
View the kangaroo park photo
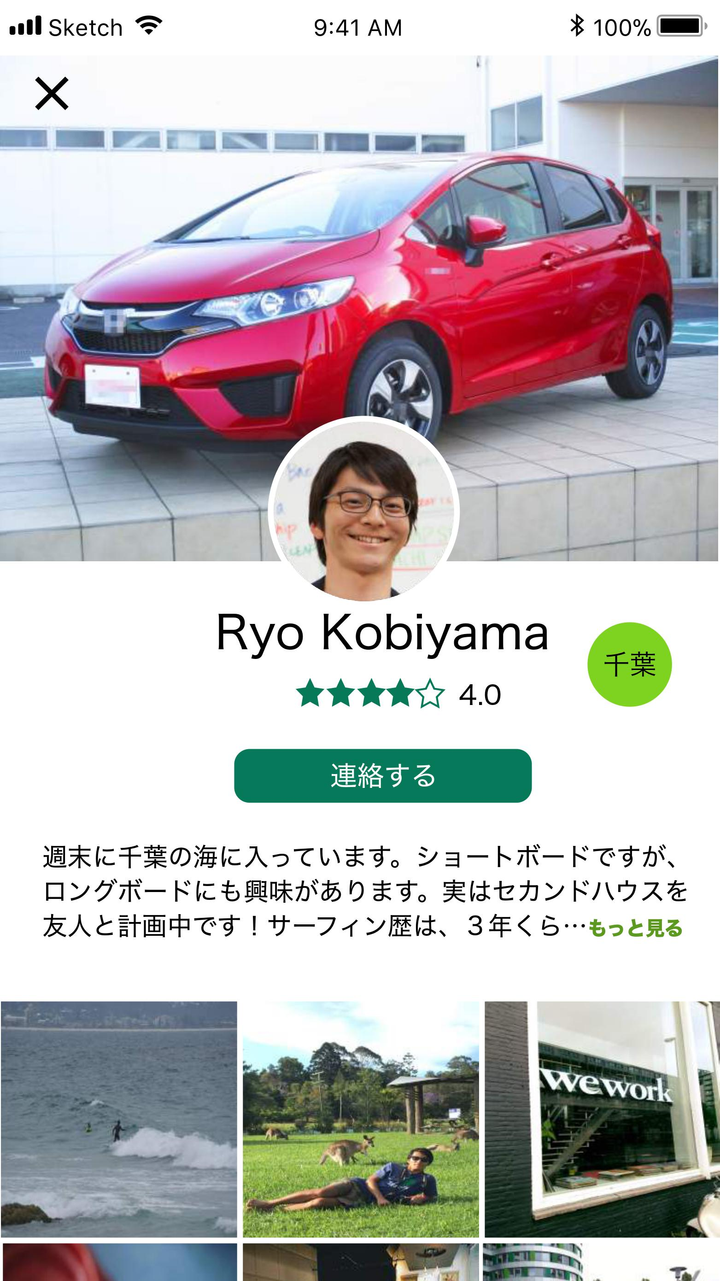[361, 1119]
